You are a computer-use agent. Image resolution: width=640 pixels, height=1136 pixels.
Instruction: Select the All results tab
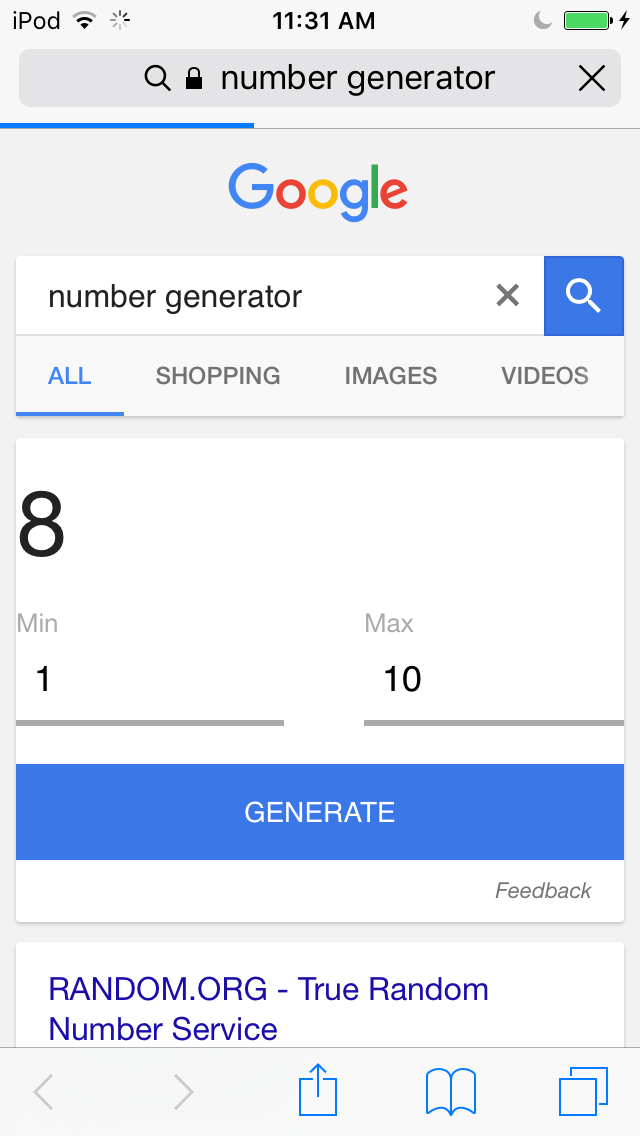[x=70, y=376]
